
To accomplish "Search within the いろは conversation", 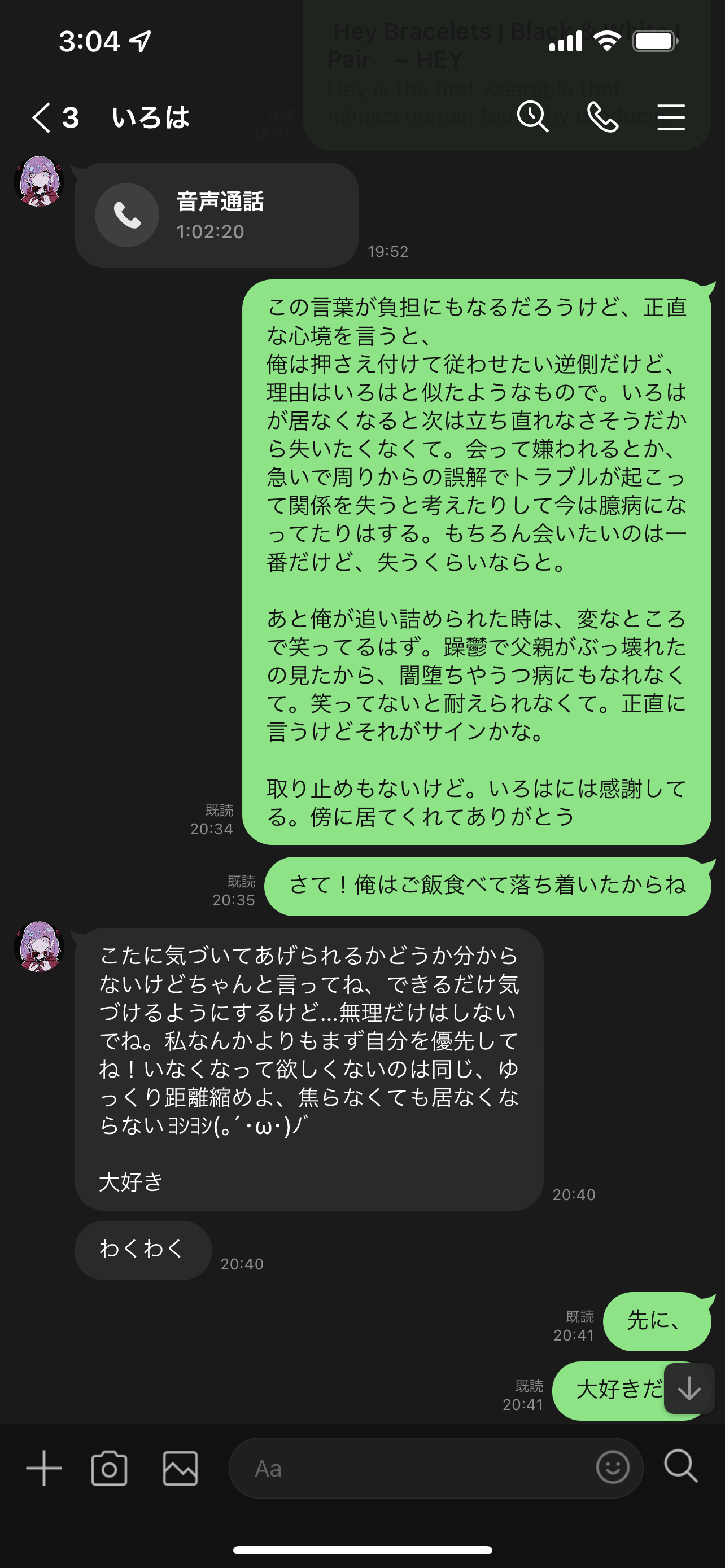I will [532, 116].
